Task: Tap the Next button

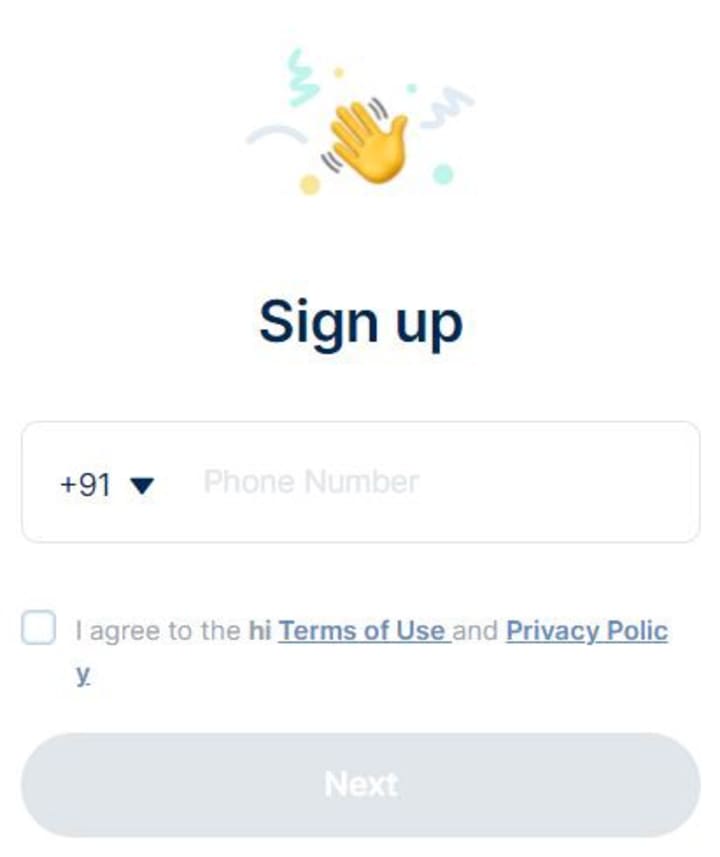Action: (x=360, y=784)
